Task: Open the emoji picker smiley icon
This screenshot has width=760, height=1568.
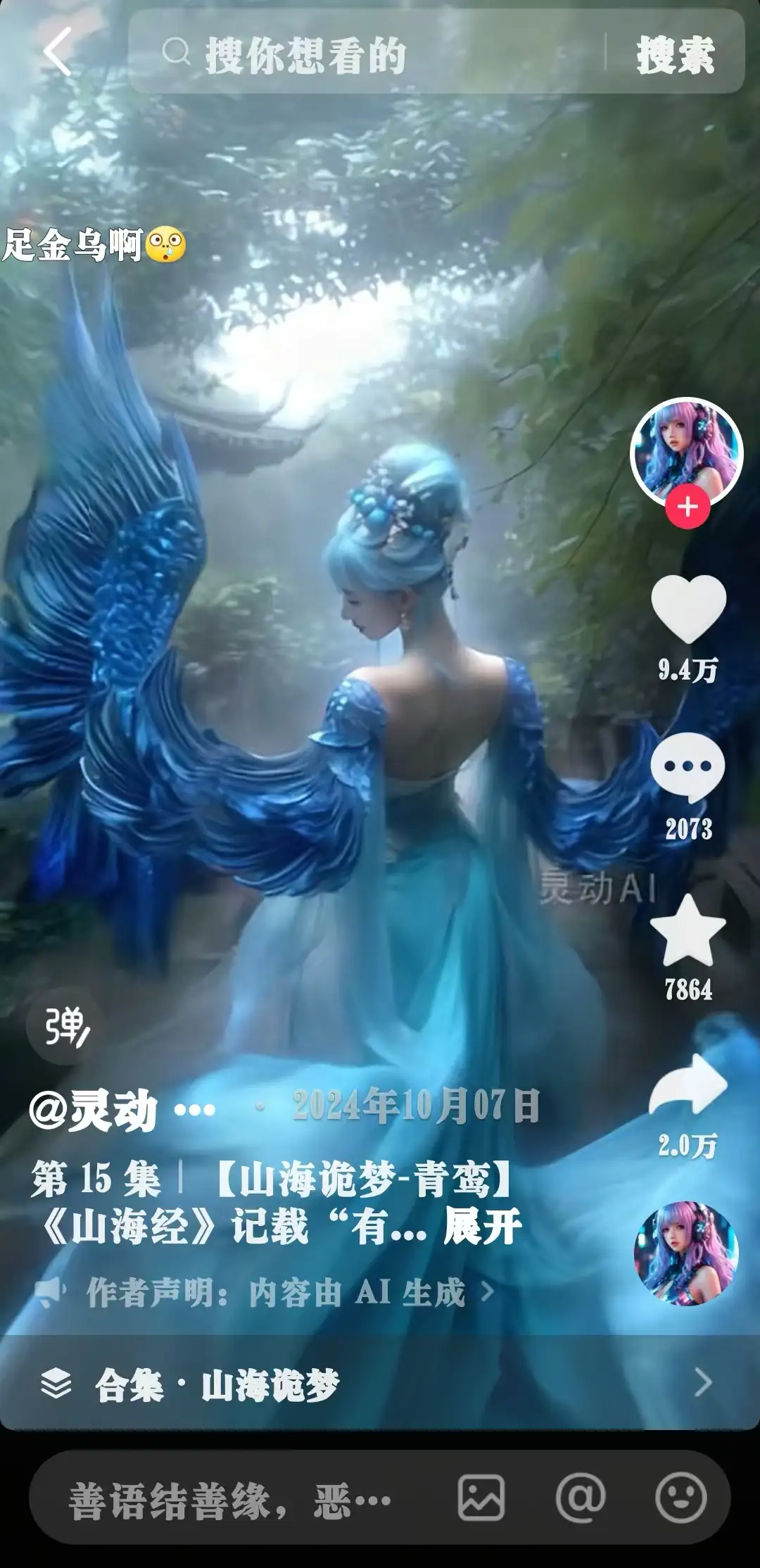Action: coord(680,1498)
